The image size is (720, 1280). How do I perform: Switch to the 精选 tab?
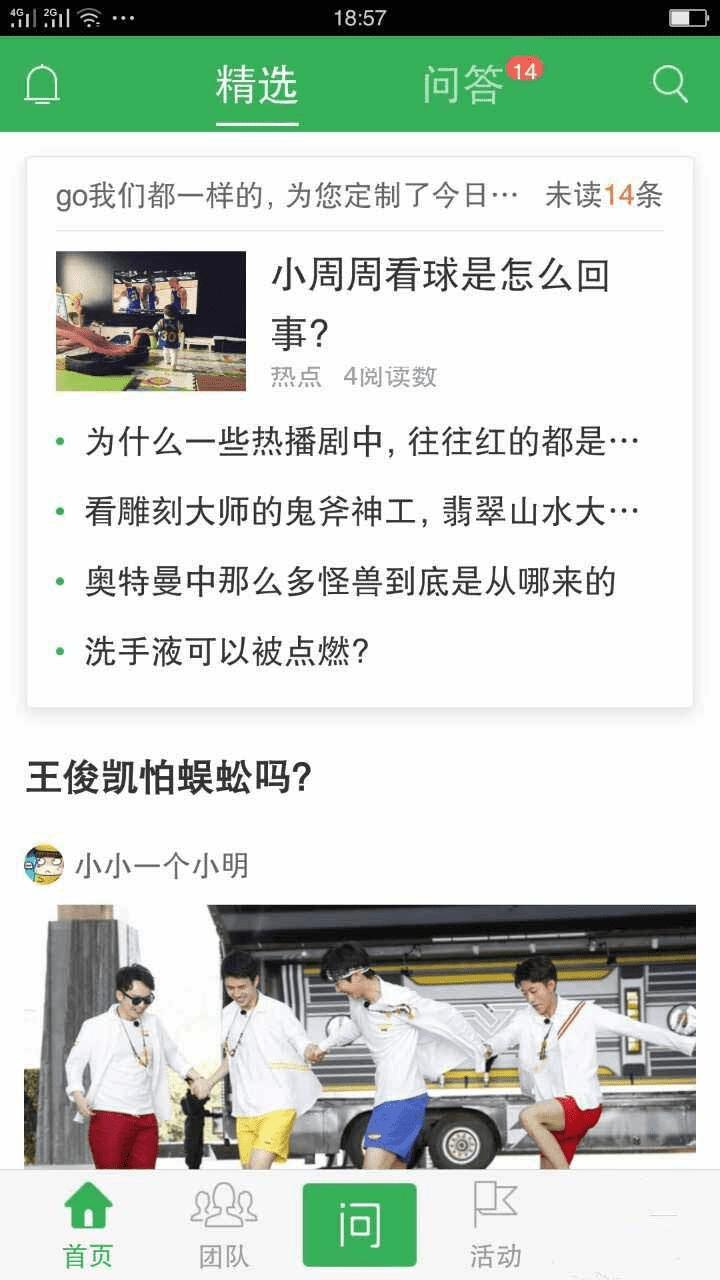point(257,85)
